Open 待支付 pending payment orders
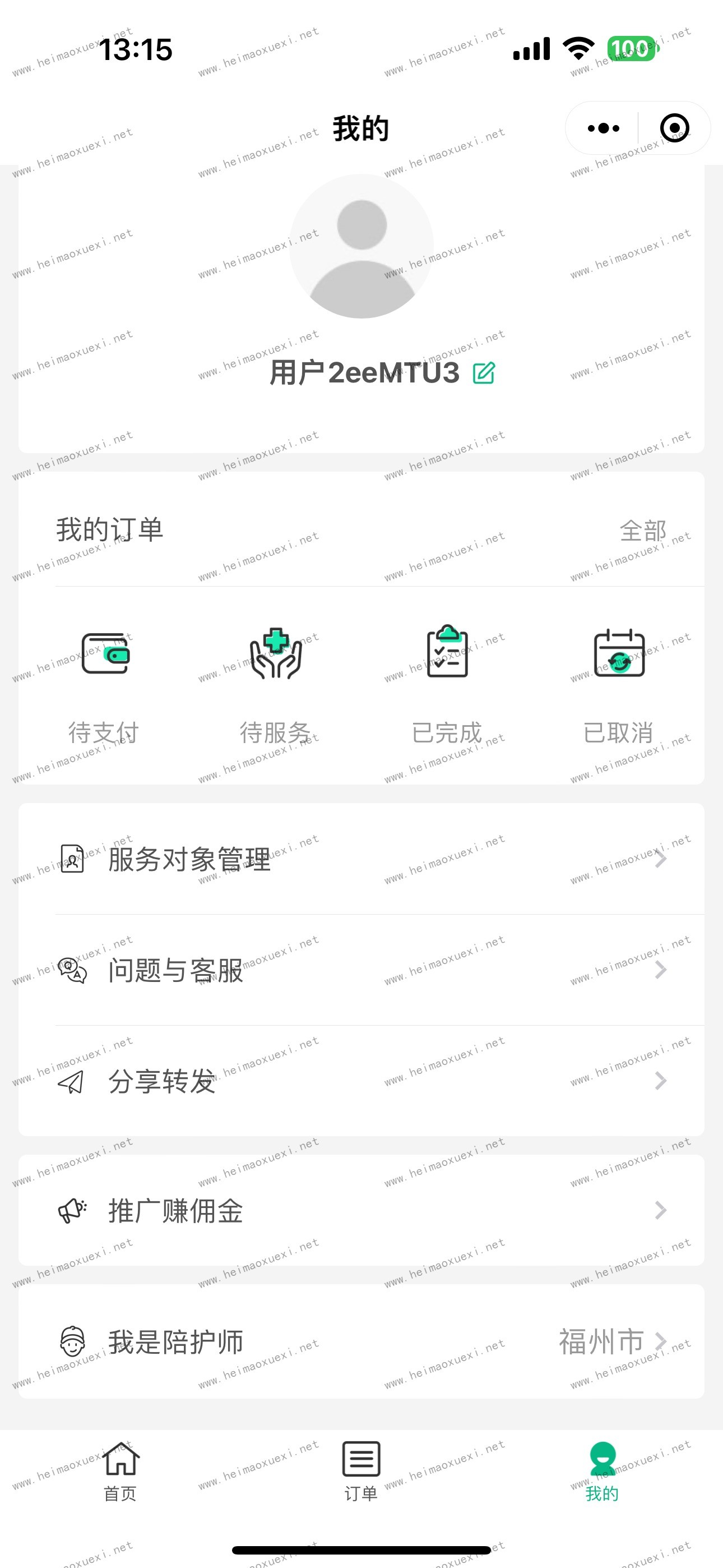The width and height of the screenshot is (723, 1568). coord(105,682)
